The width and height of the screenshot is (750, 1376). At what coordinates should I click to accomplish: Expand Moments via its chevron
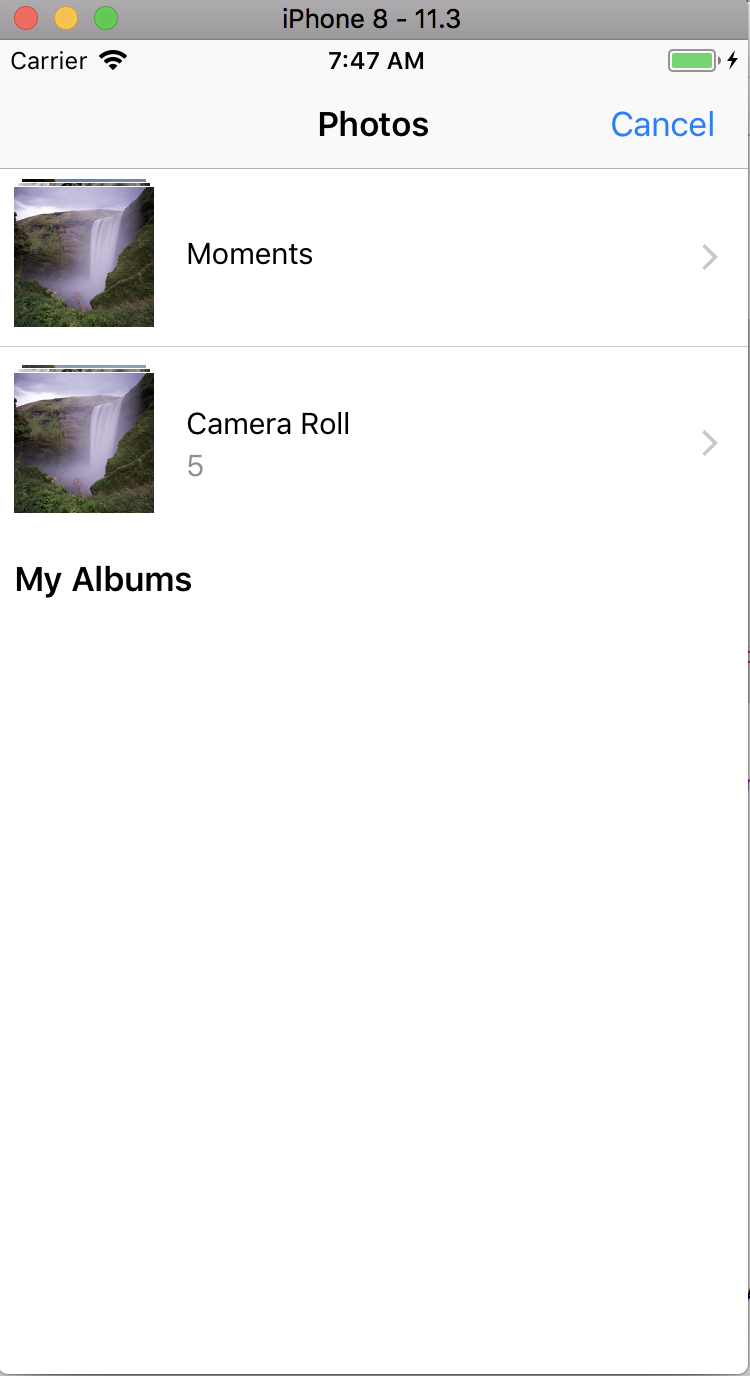[x=710, y=257]
